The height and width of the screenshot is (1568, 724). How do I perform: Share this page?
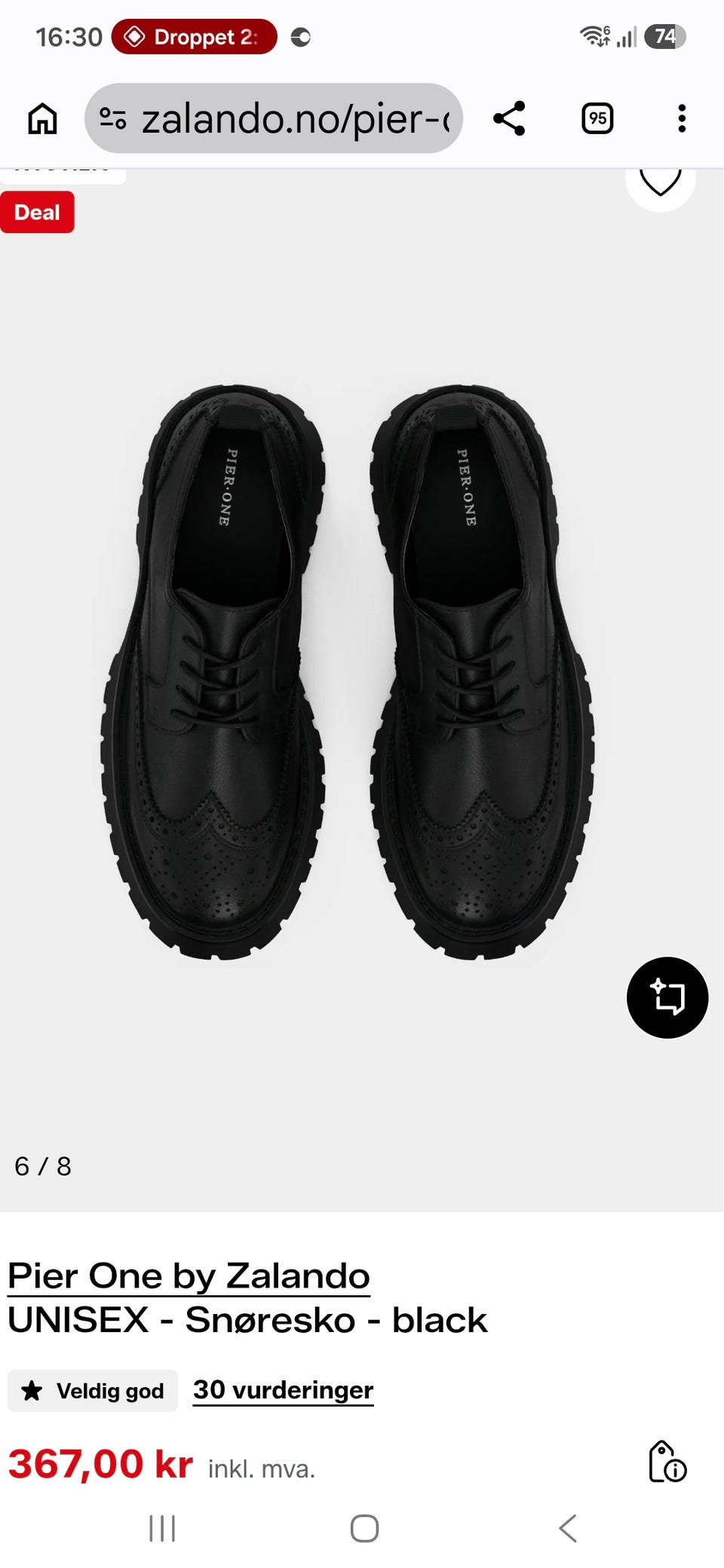click(509, 118)
